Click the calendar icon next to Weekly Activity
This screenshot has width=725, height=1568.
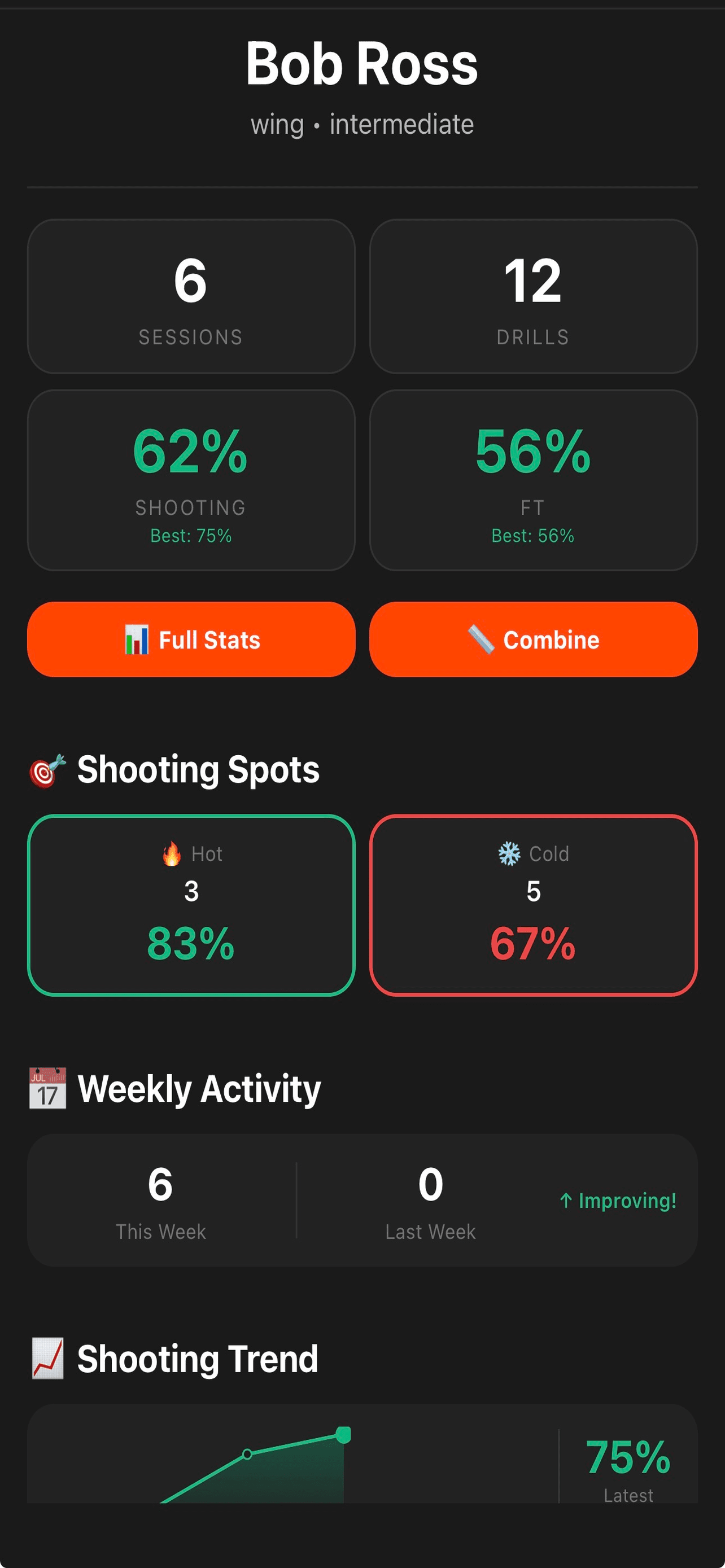[x=47, y=1089]
